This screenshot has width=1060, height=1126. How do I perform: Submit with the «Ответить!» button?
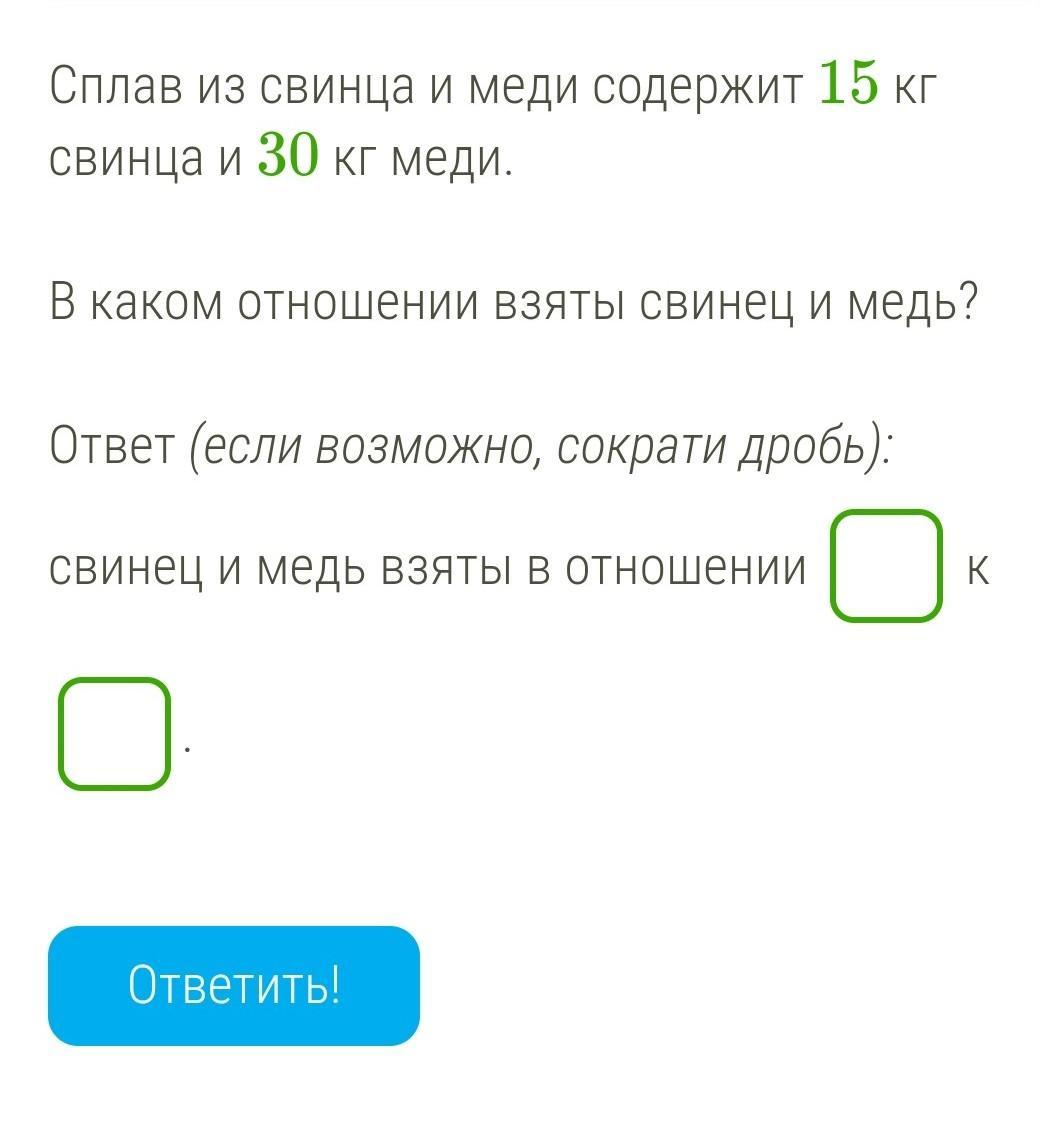pos(234,985)
